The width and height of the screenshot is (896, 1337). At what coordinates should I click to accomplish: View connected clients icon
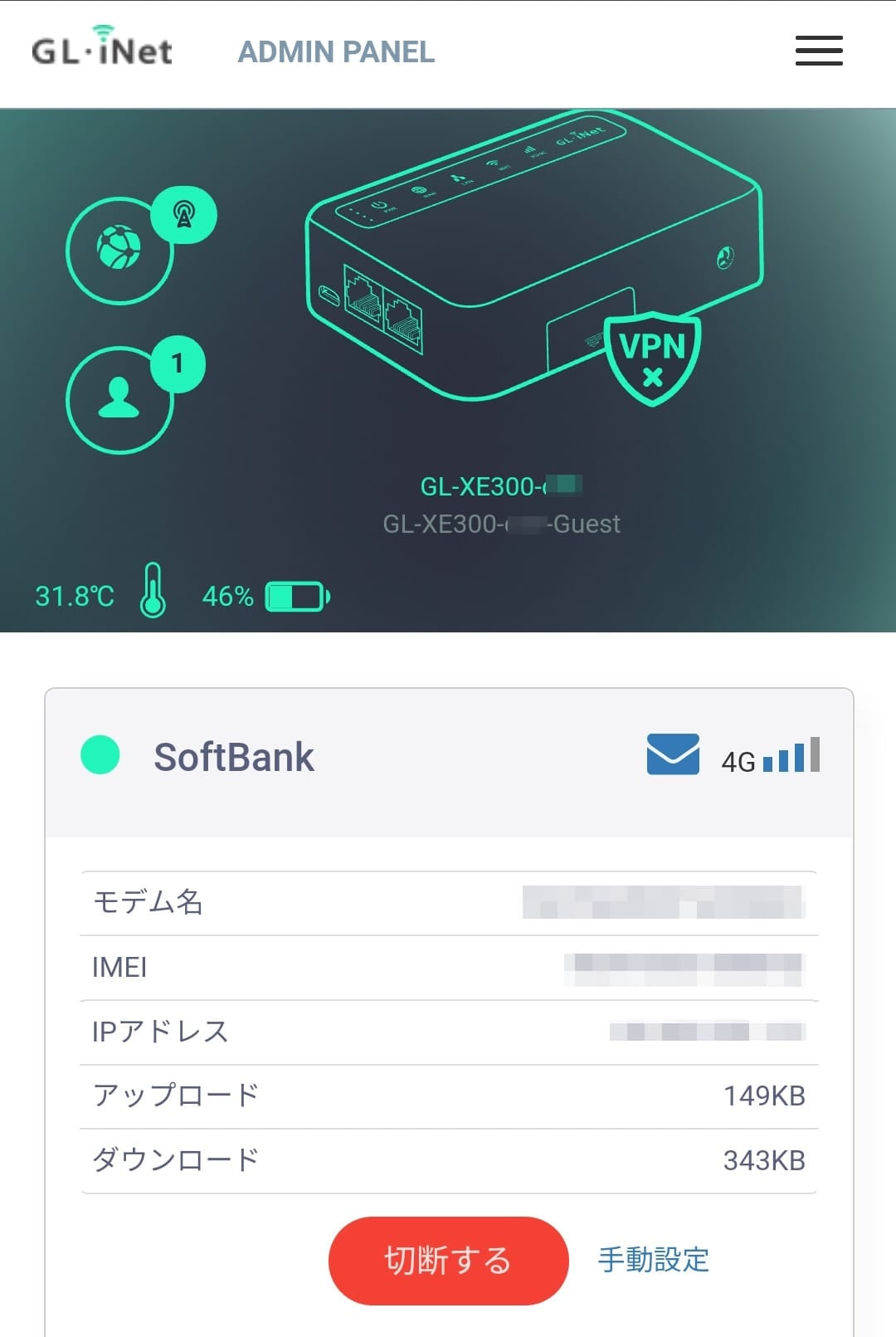point(120,399)
